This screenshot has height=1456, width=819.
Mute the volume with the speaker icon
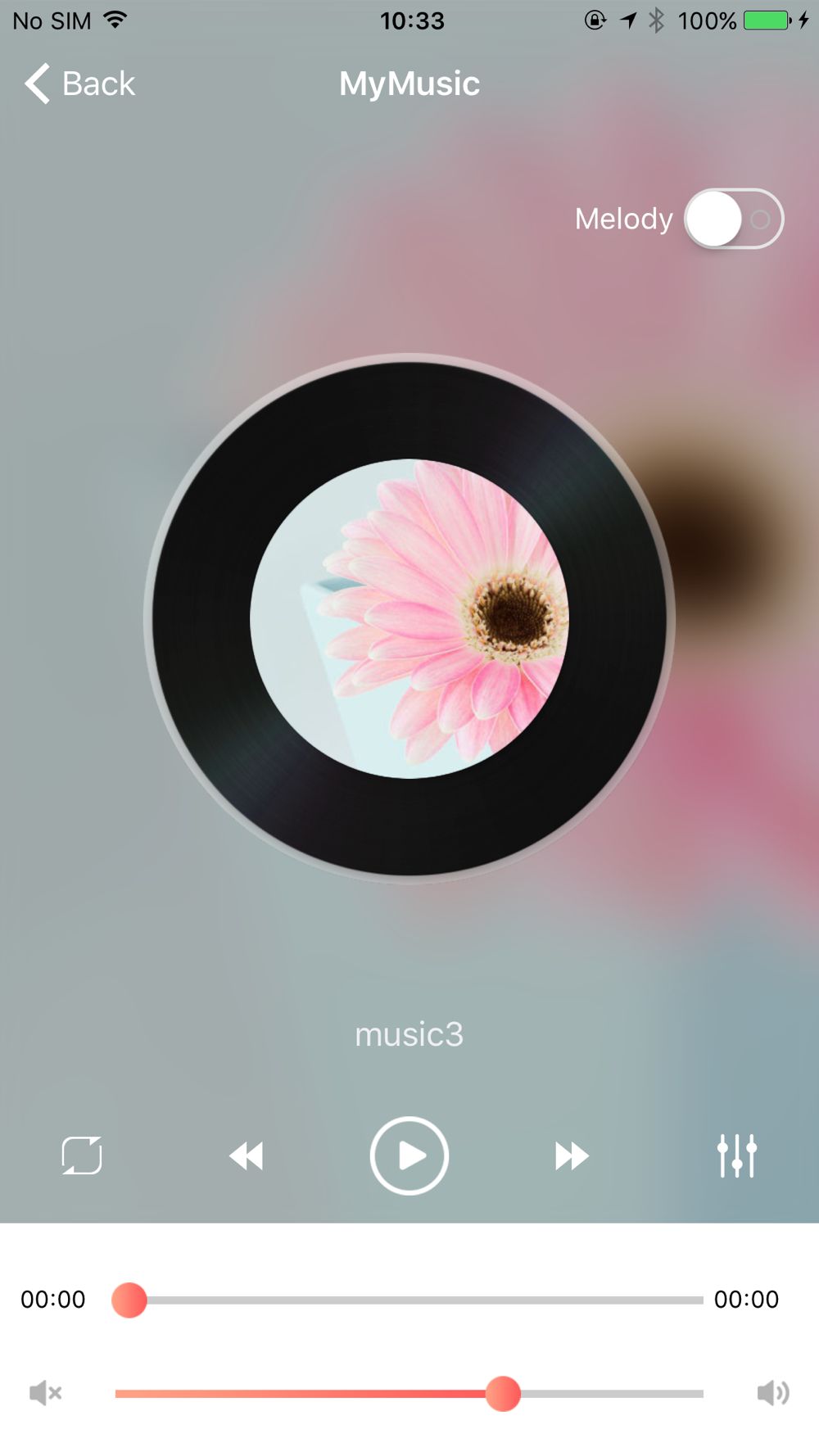(x=45, y=1393)
